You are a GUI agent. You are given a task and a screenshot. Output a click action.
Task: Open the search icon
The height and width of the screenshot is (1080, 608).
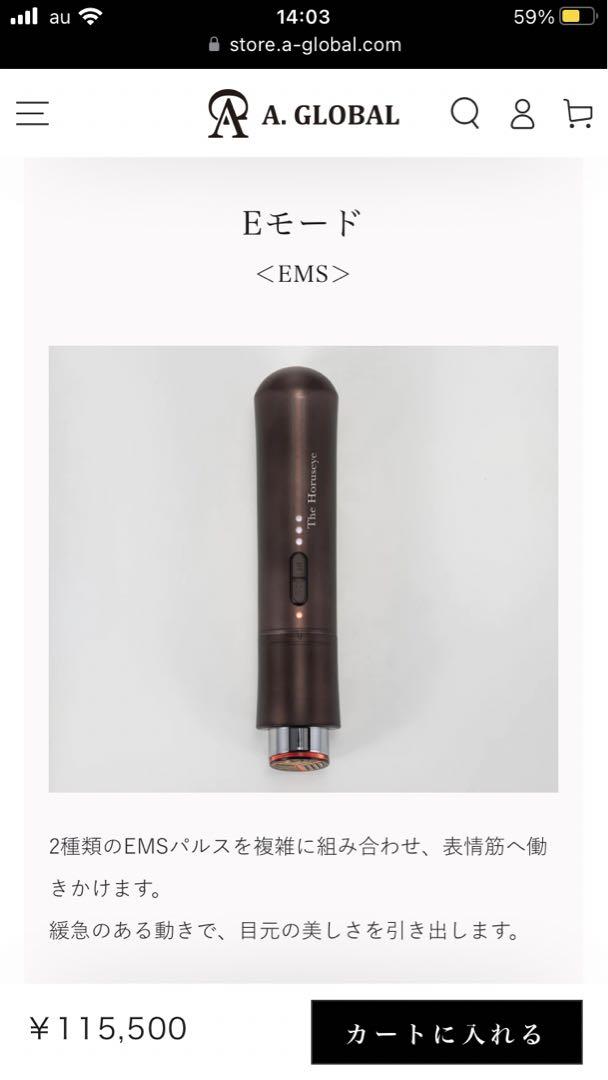(465, 113)
